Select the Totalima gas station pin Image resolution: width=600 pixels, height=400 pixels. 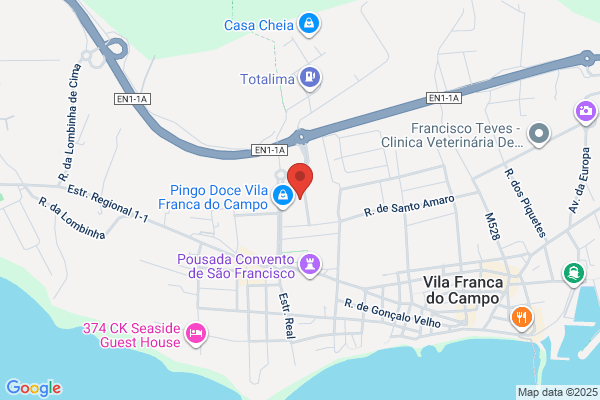point(310,79)
